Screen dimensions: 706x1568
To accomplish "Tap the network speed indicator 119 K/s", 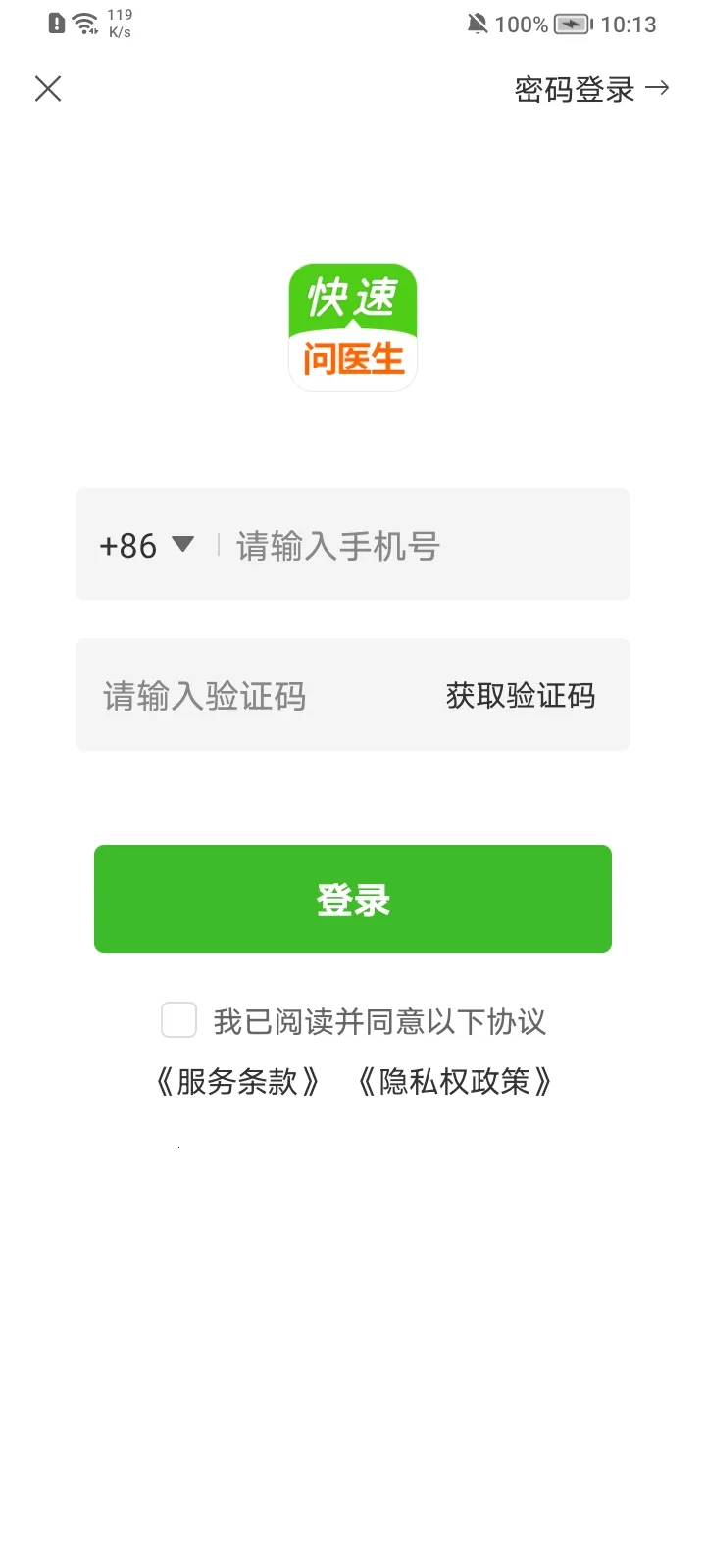I will (121, 22).
